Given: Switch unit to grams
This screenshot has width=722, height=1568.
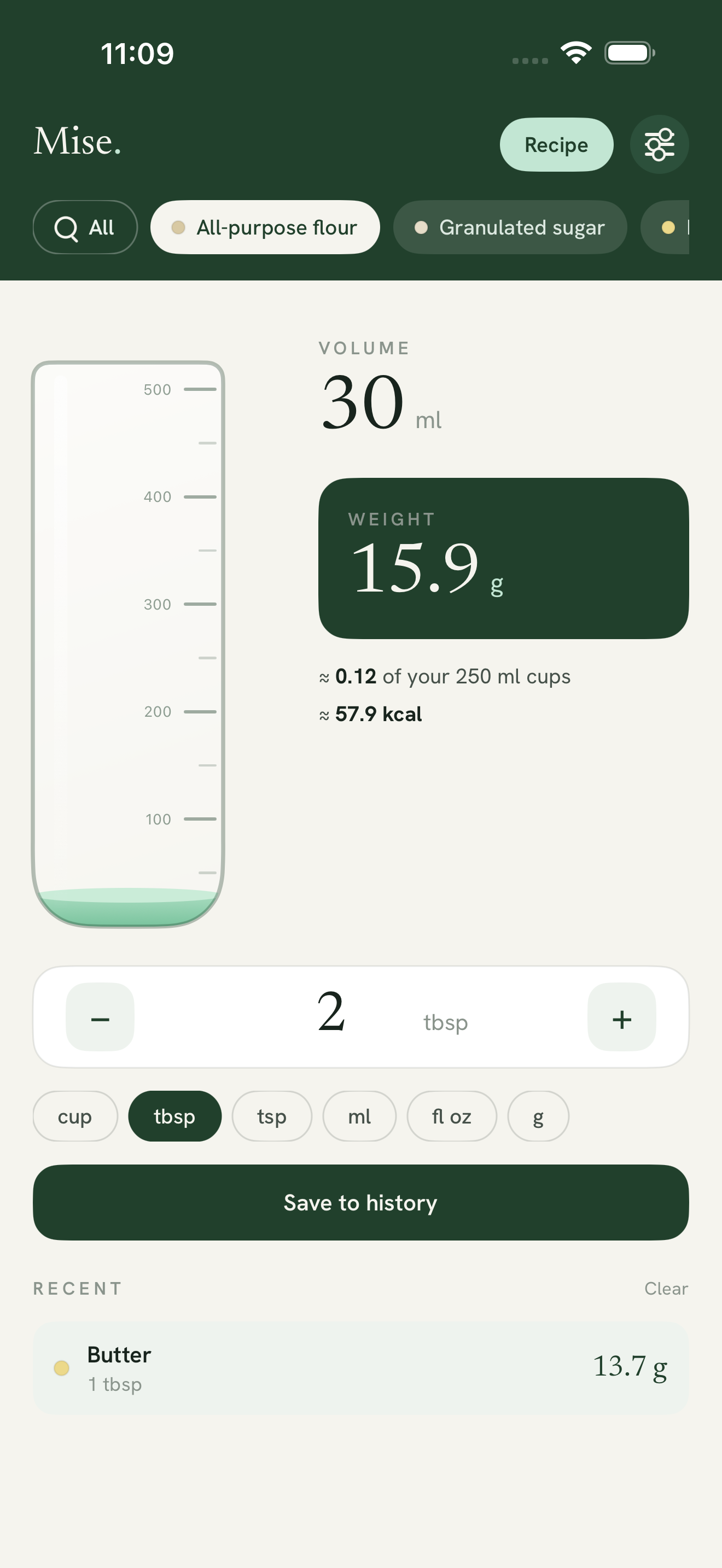Looking at the screenshot, I should coord(538,1116).
